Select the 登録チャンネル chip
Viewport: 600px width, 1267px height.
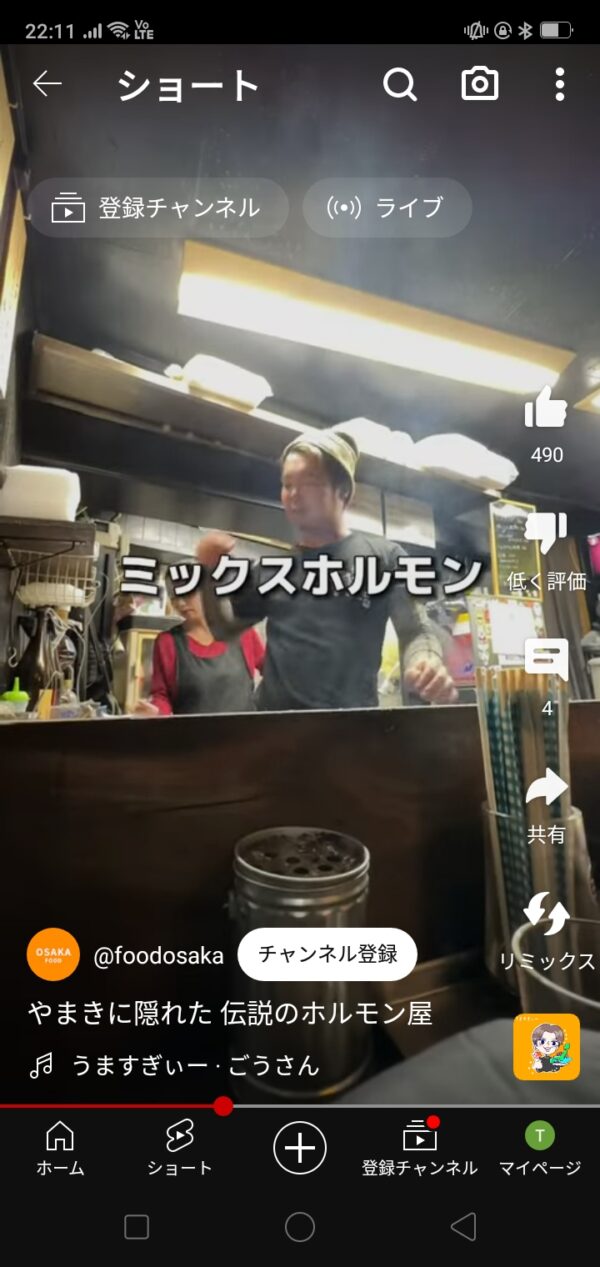157,208
